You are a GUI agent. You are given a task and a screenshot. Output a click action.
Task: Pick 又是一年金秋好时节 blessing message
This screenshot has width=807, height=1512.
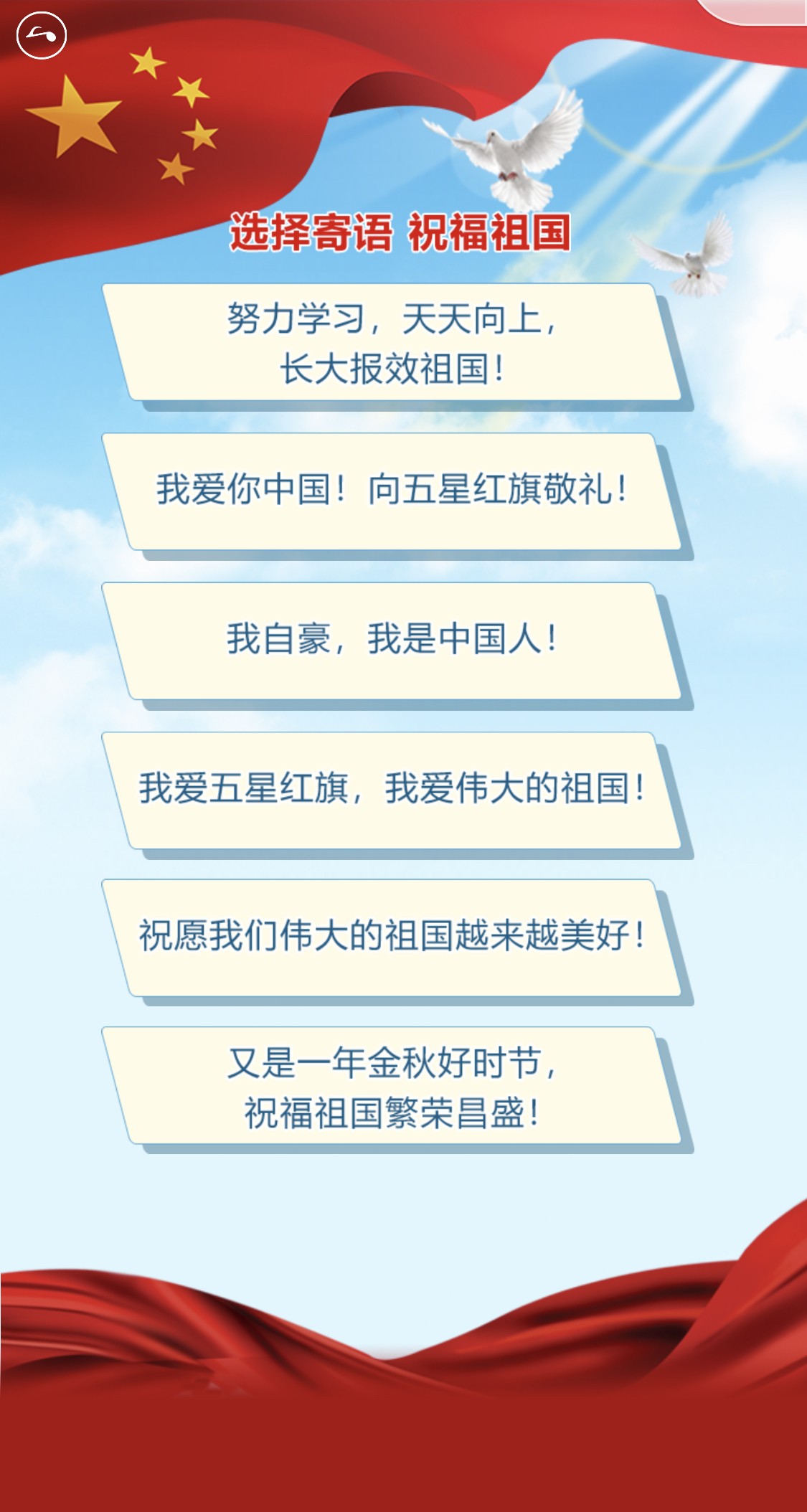pos(391,1085)
